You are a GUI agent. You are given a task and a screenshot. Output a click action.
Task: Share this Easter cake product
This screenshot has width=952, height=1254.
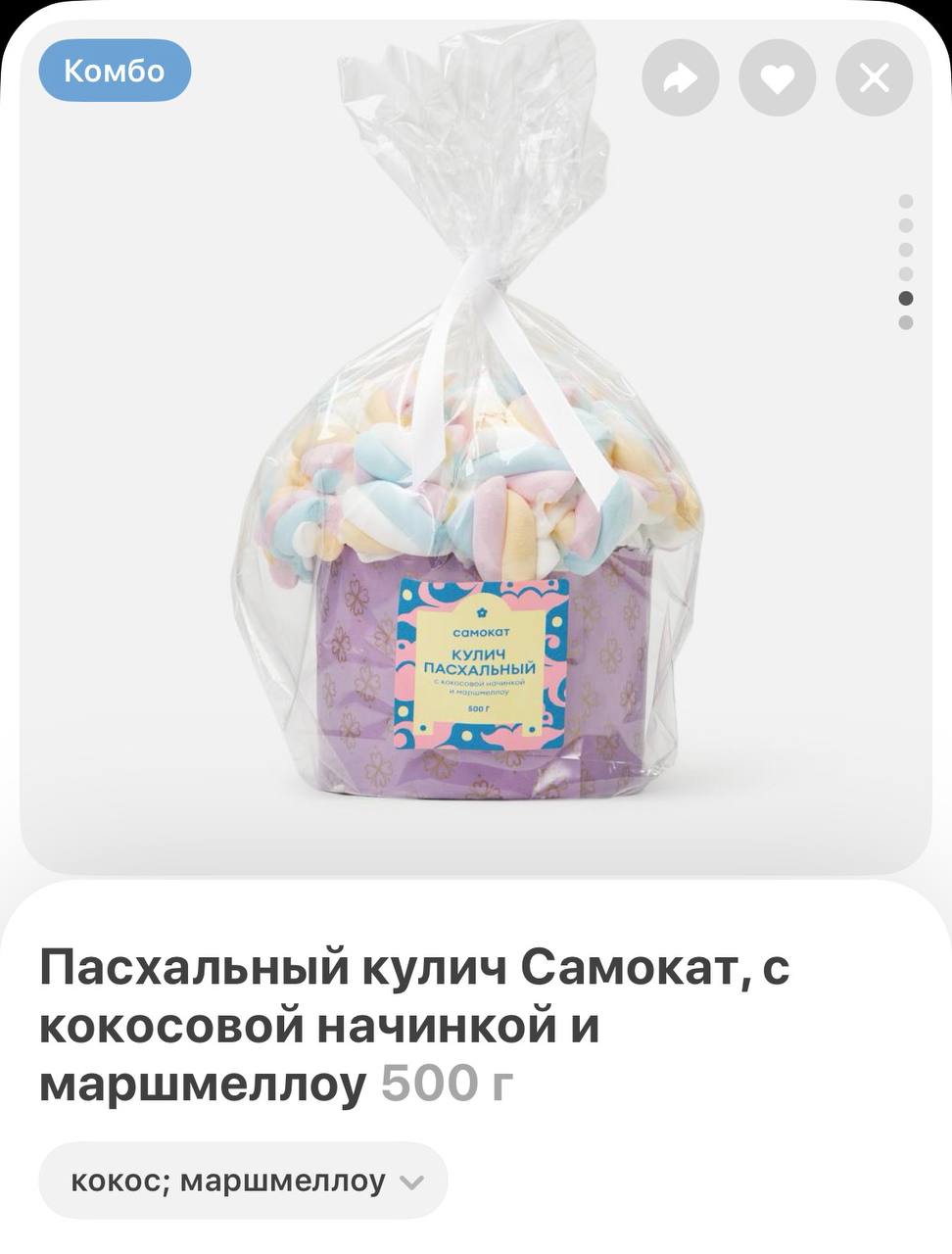[x=680, y=77]
